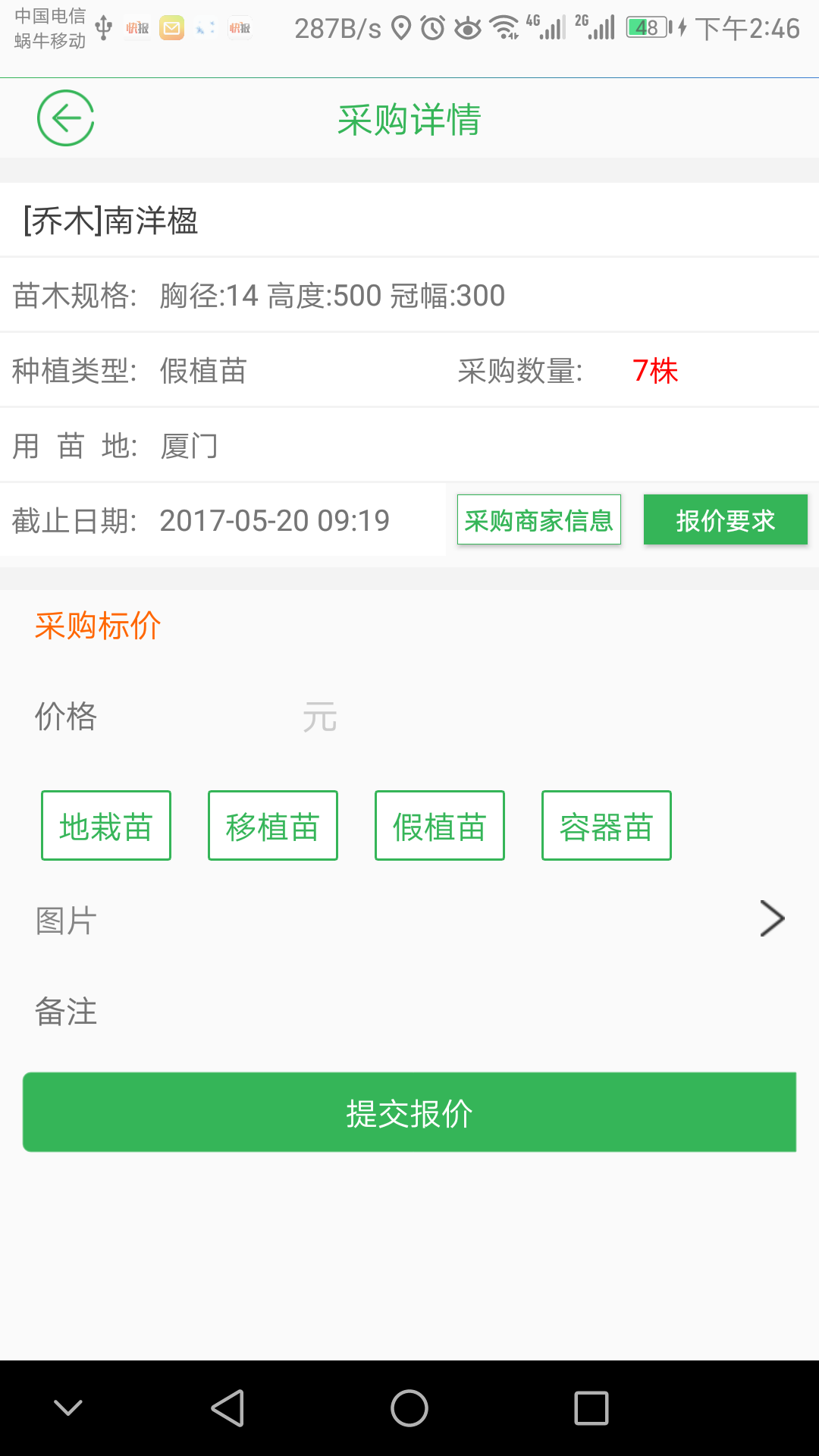The image size is (819, 1456).
Task: Choose the 移植苗 option
Action: [x=273, y=826]
